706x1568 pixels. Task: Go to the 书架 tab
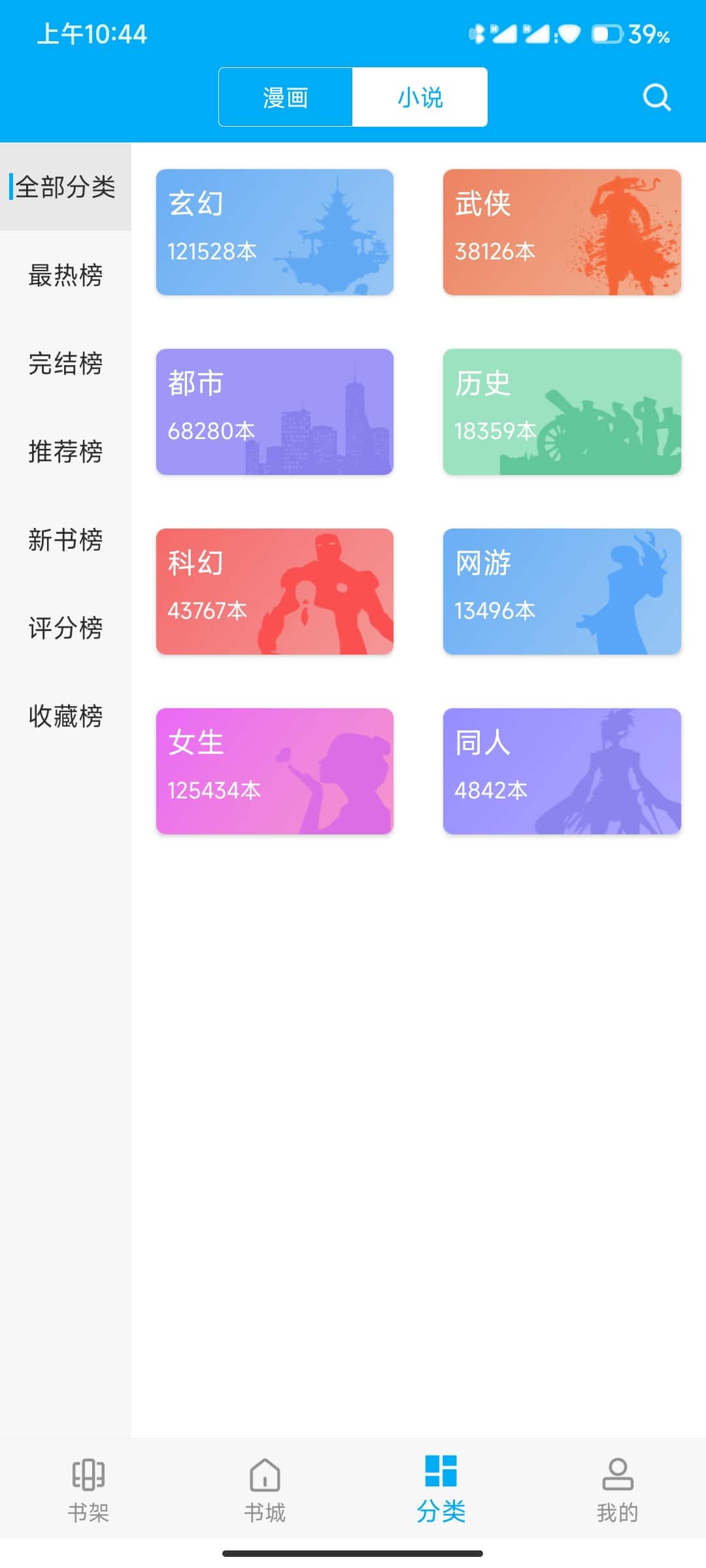pyautogui.click(x=88, y=1490)
